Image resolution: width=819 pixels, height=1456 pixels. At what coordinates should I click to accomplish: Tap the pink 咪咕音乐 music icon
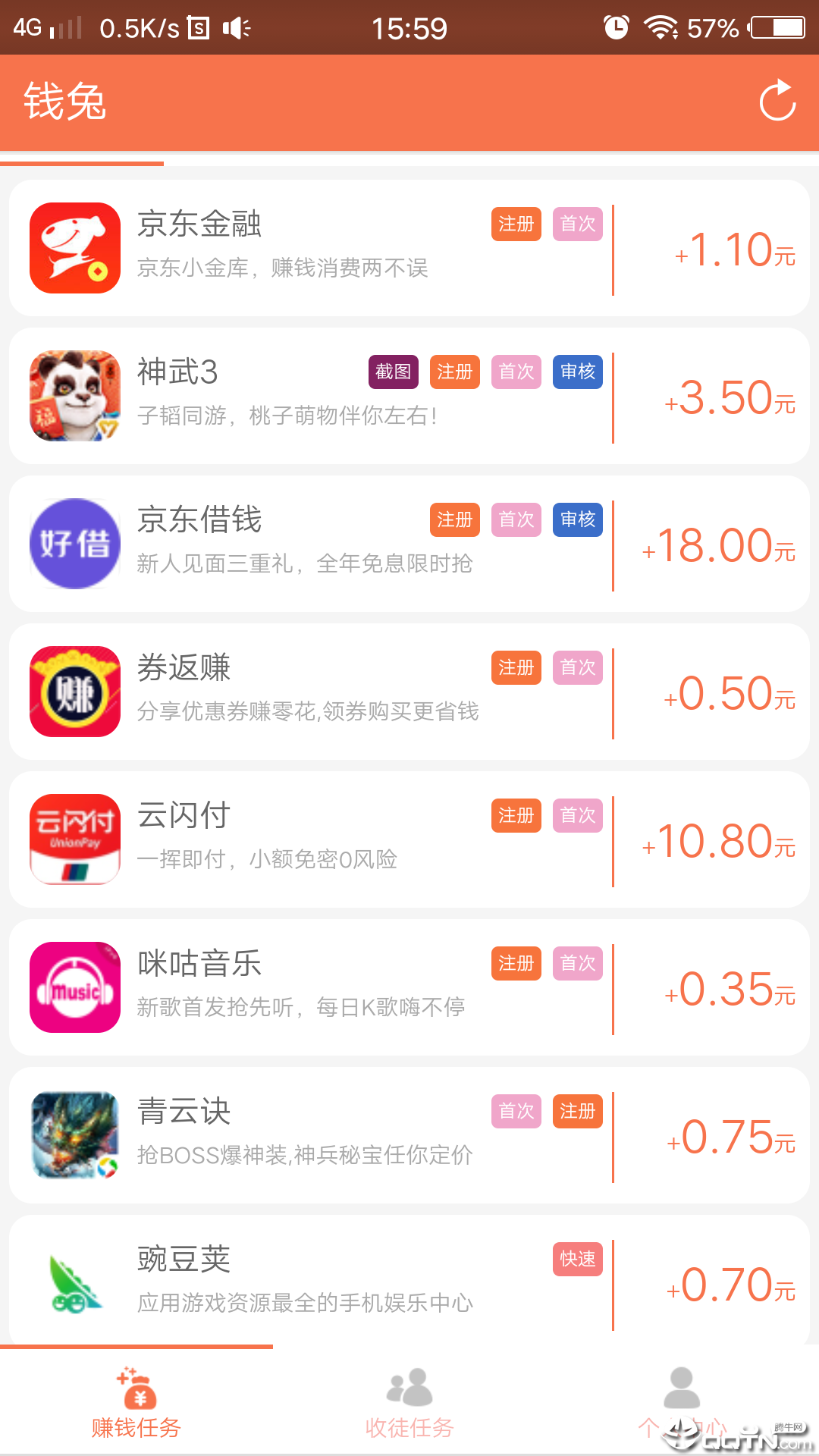[74, 987]
